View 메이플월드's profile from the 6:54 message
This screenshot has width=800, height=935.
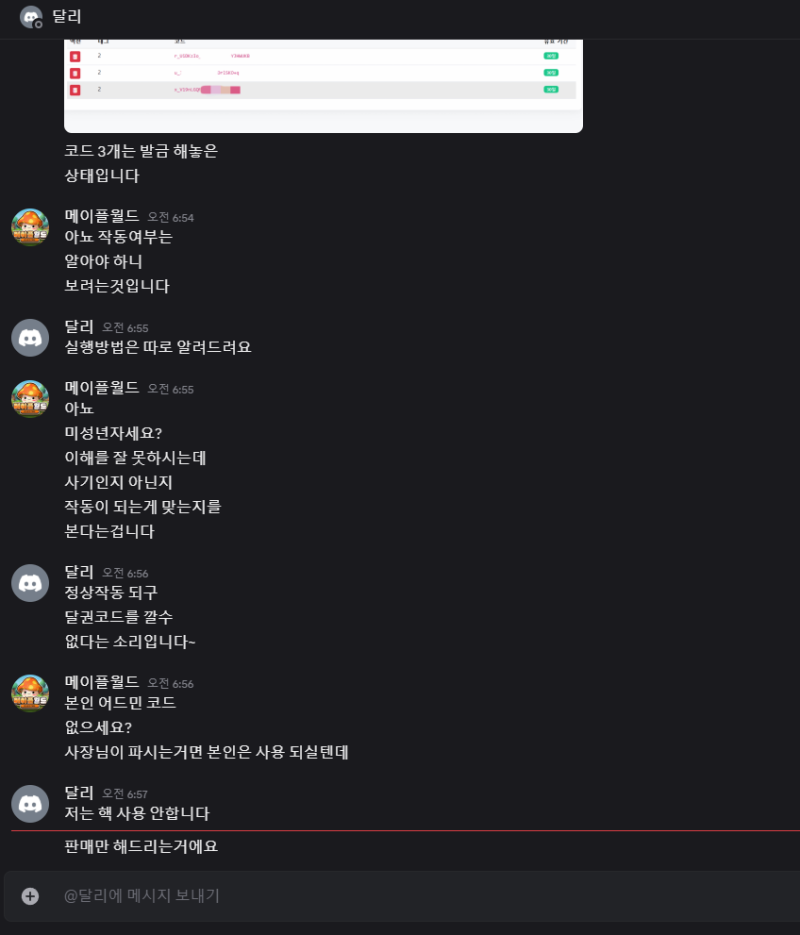[x=30, y=227]
